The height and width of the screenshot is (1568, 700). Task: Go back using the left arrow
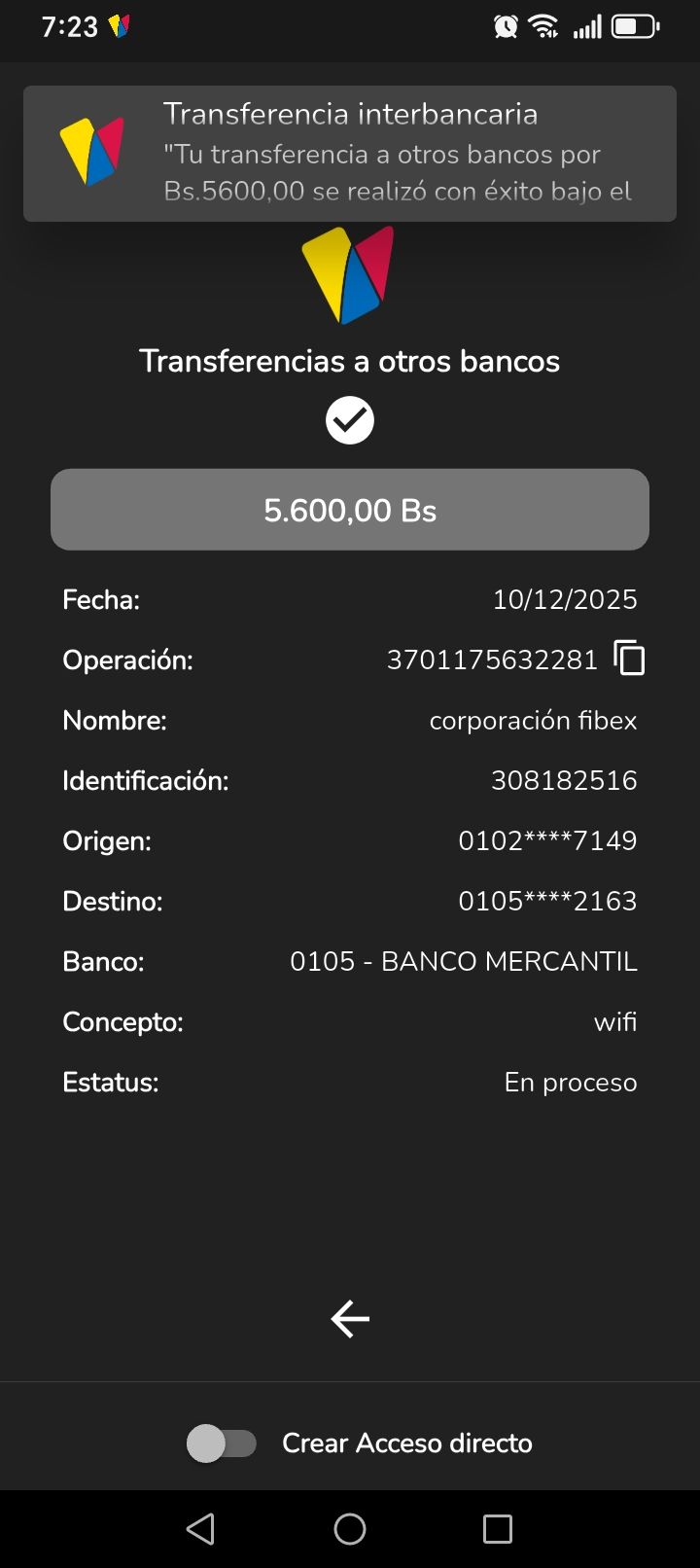point(350,1319)
